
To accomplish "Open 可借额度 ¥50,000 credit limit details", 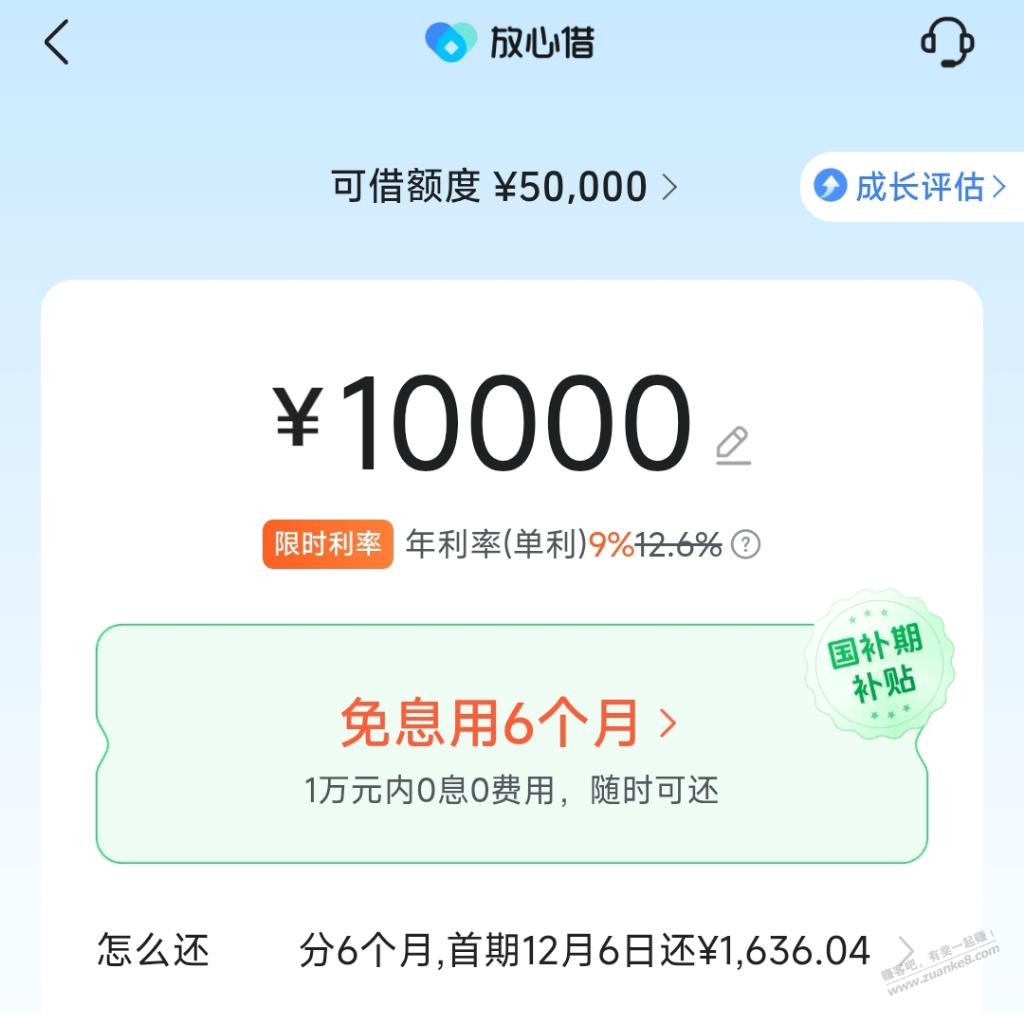I will click(505, 187).
